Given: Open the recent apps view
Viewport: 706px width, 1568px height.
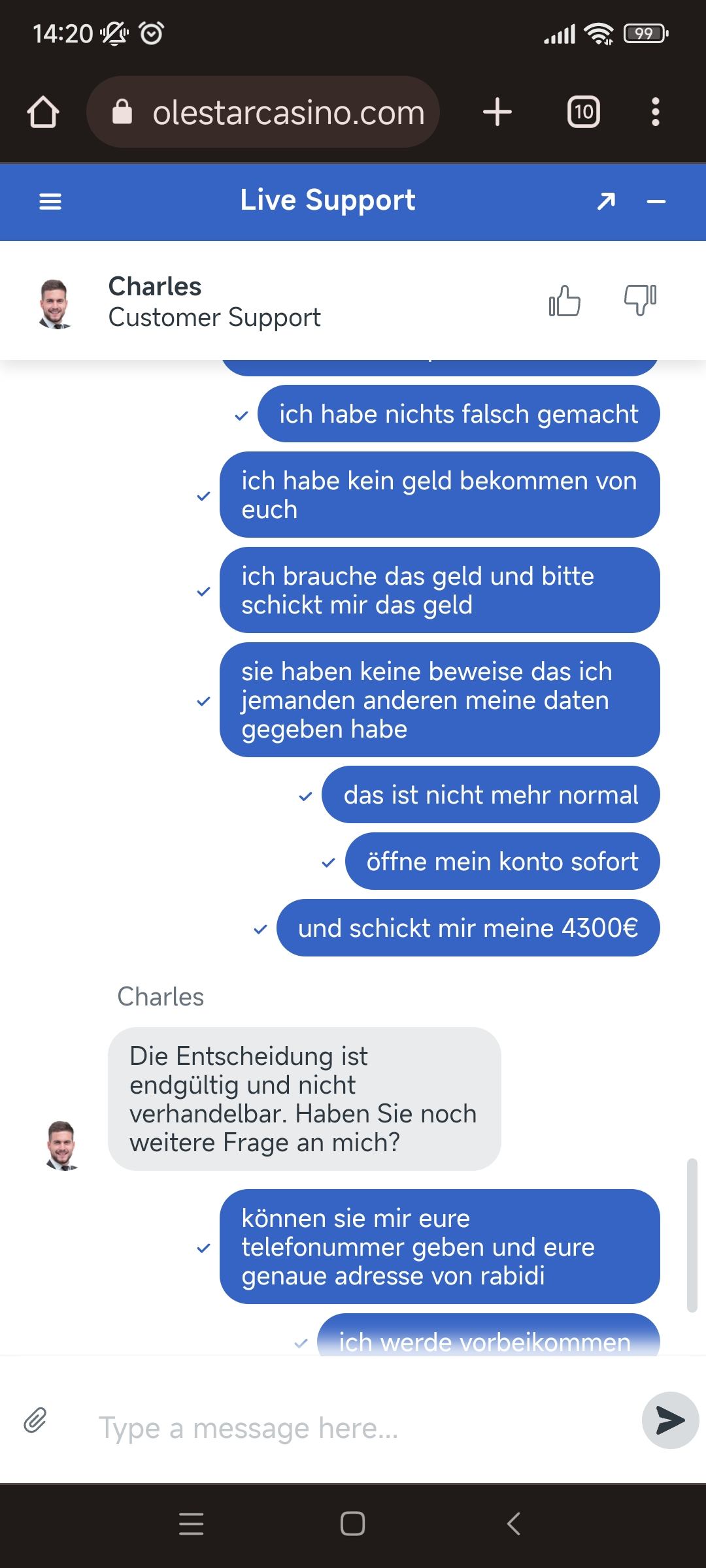Looking at the screenshot, I should pyautogui.click(x=191, y=1524).
